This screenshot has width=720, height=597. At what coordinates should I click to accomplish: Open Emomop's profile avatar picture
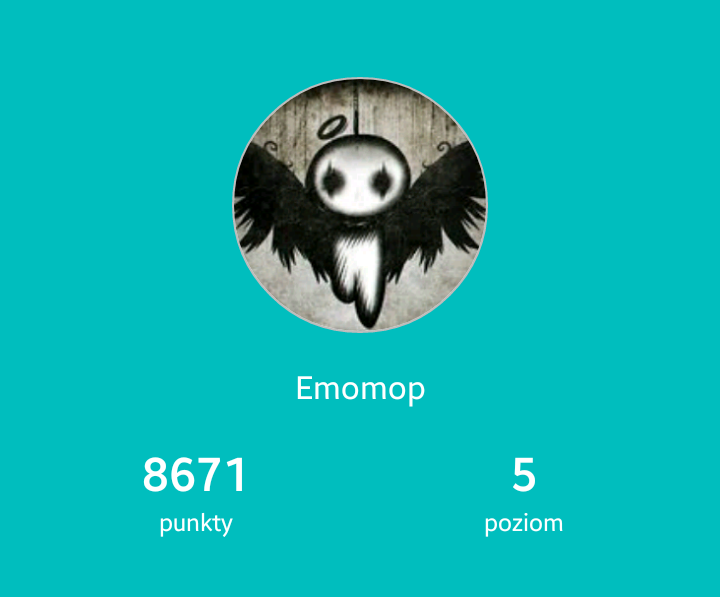click(x=360, y=206)
